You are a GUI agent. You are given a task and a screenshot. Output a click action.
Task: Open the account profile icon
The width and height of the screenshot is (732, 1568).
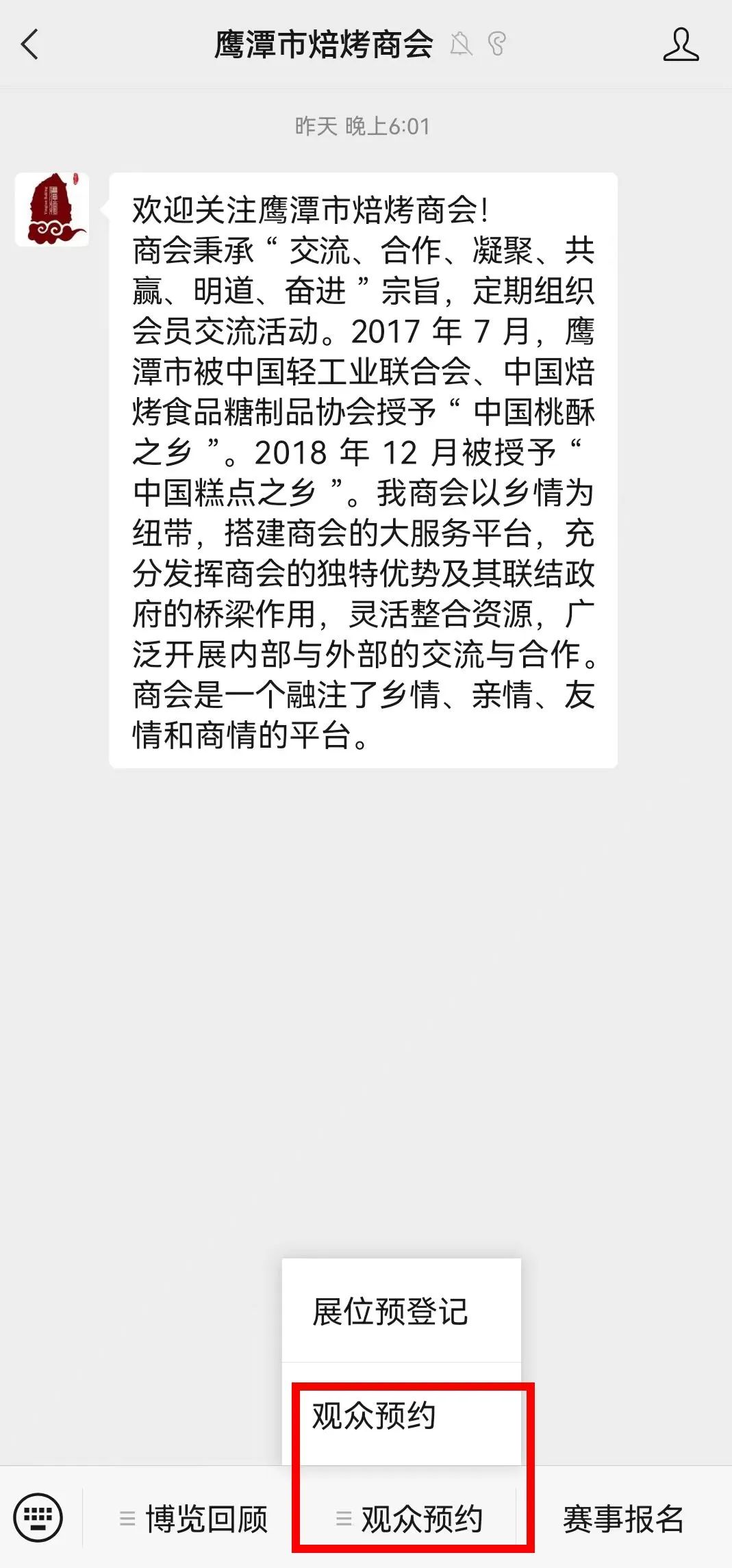tap(681, 45)
